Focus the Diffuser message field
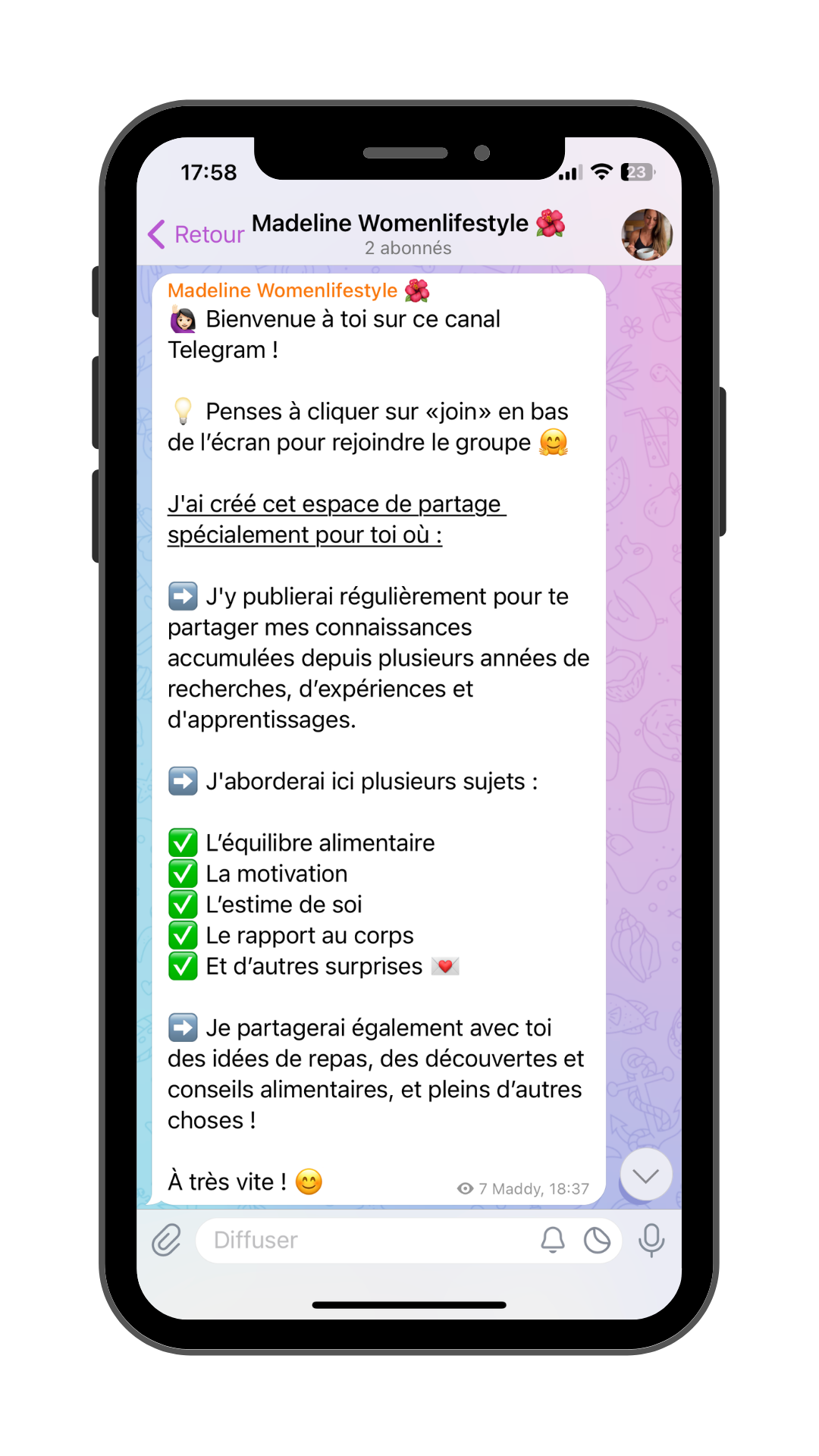 point(364,1240)
